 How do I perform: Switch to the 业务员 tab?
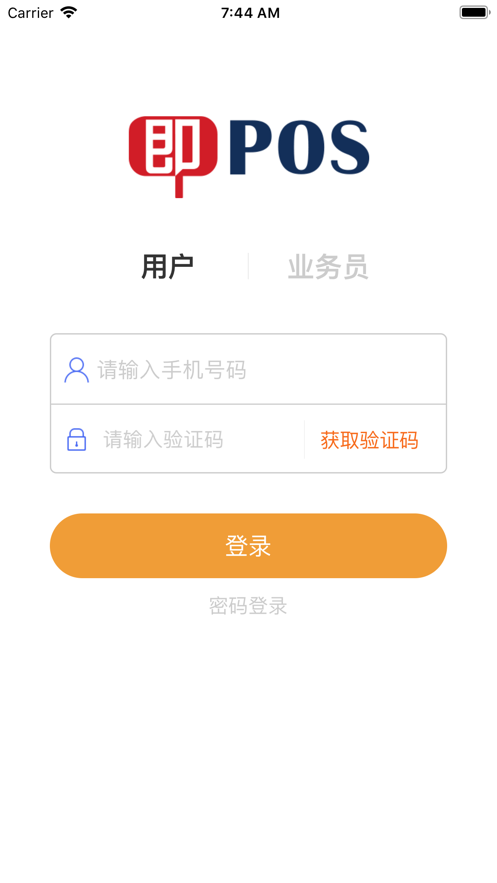[328, 267]
